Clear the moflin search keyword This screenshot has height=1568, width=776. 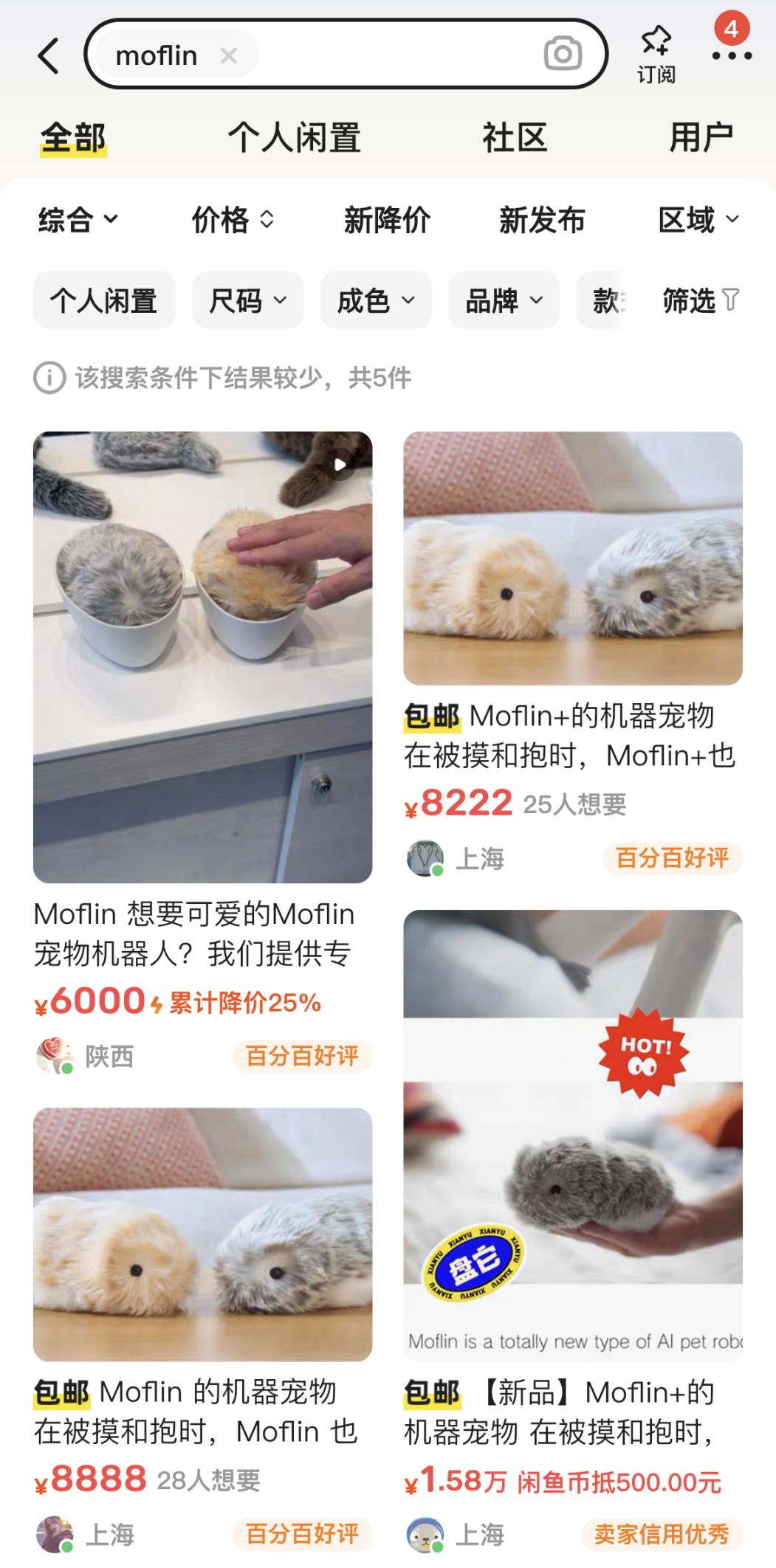(229, 55)
